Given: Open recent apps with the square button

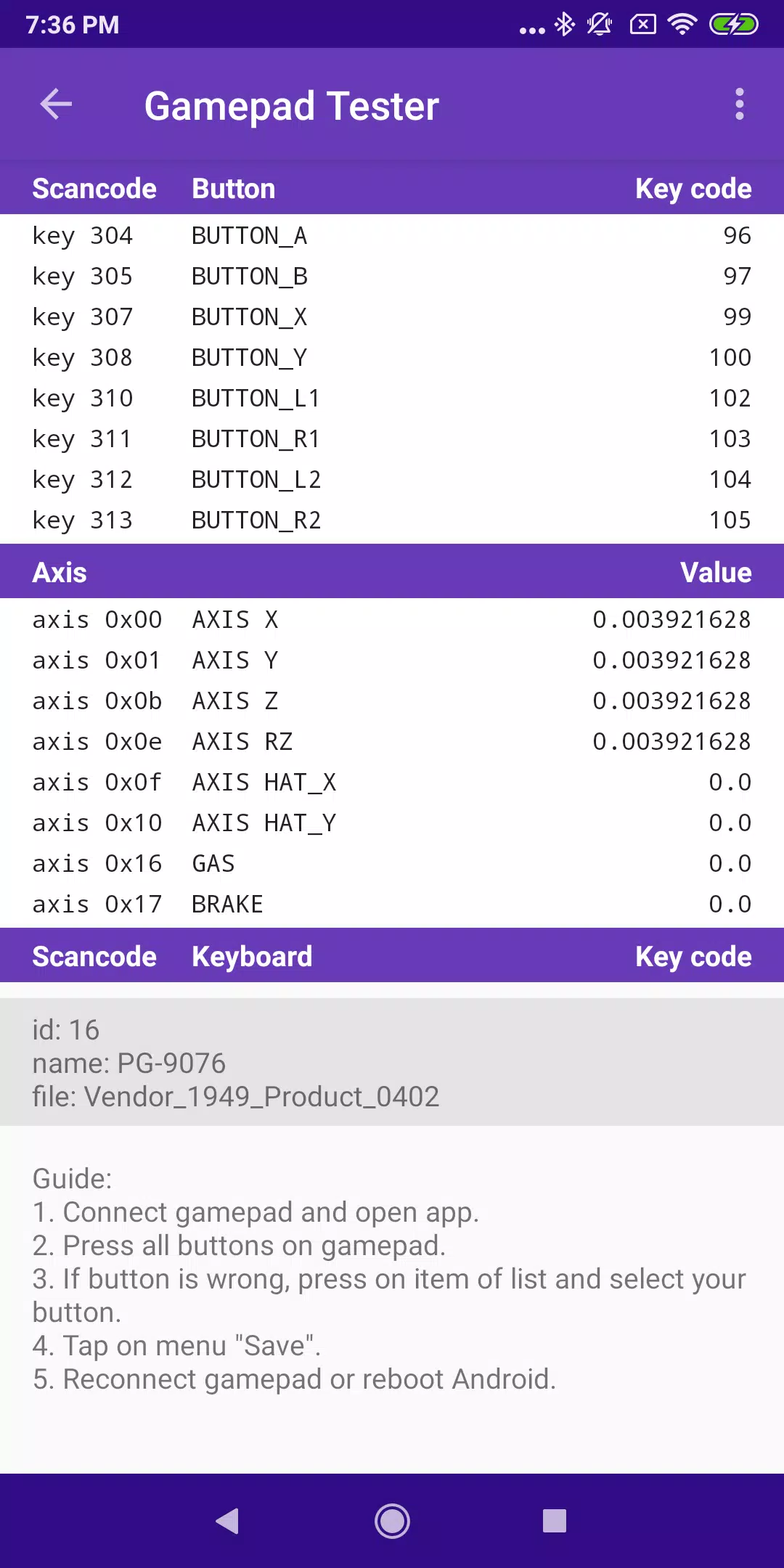Looking at the screenshot, I should click(555, 1521).
